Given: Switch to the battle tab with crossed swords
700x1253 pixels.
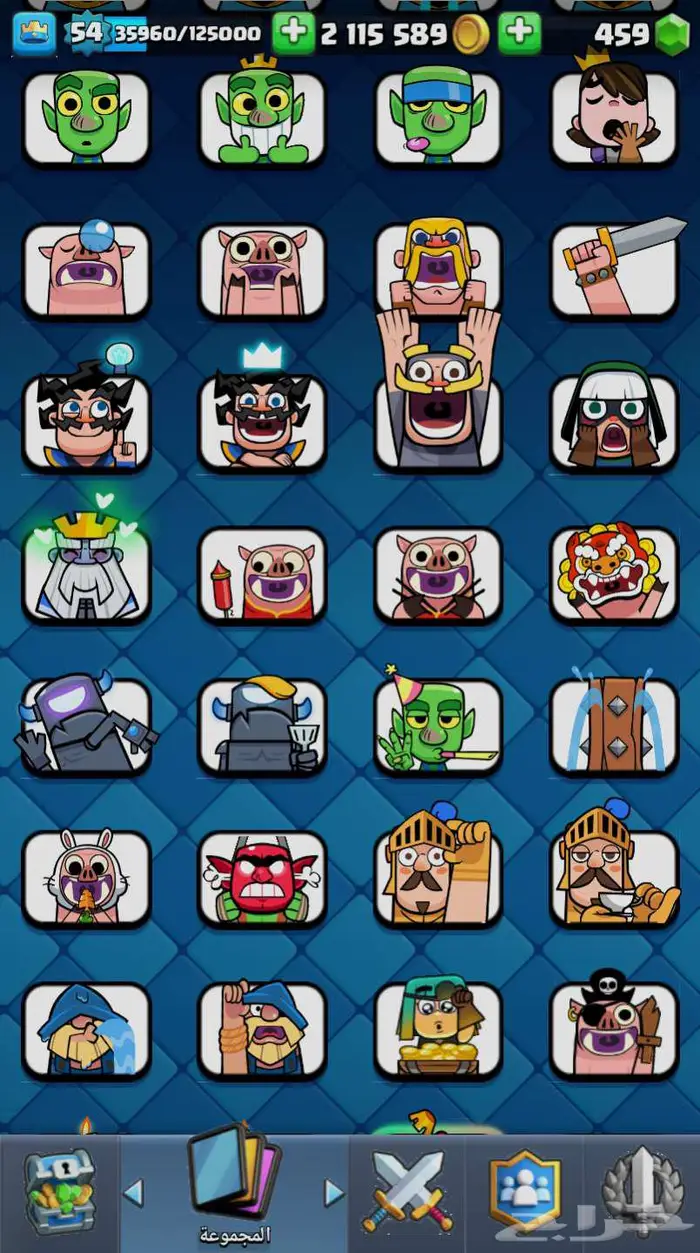Looking at the screenshot, I should 407,1191.
